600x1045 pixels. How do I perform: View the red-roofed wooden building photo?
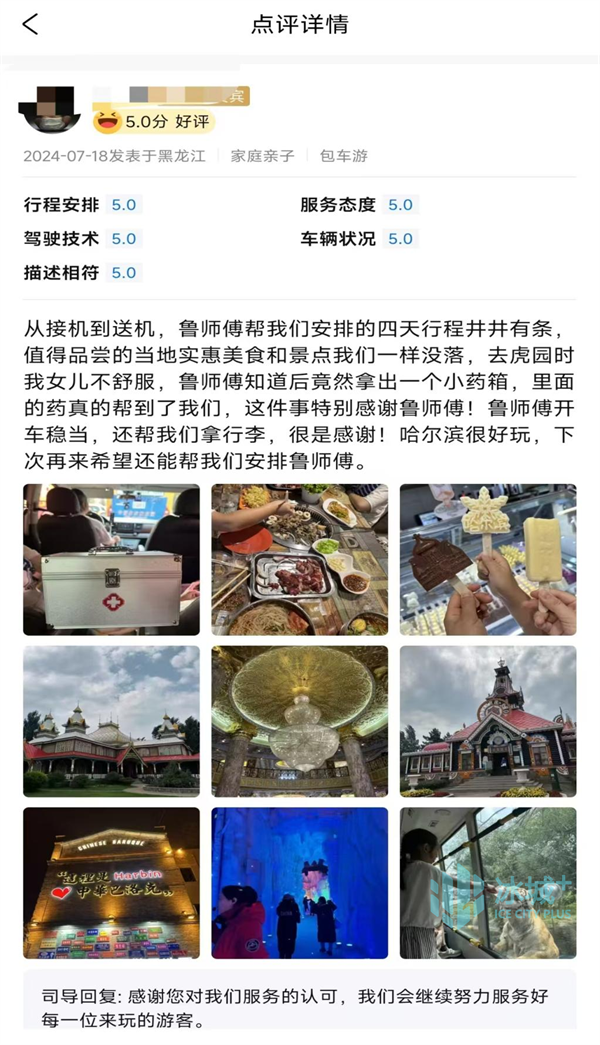coord(111,721)
